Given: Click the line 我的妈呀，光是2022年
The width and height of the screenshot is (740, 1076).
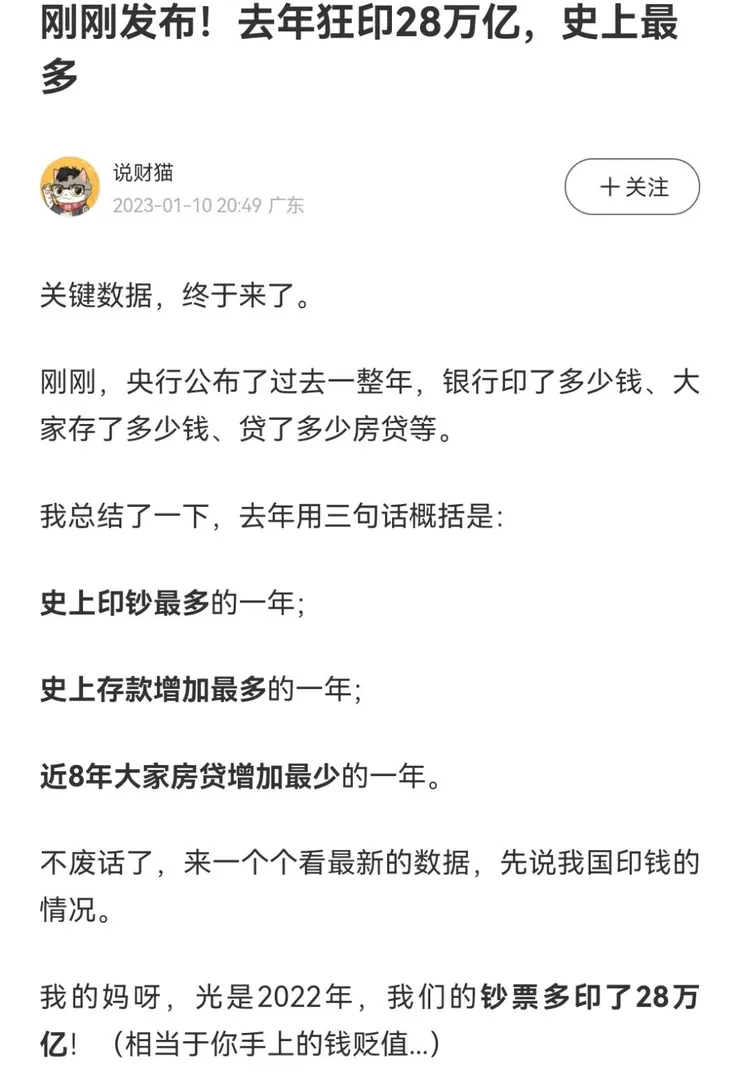Looking at the screenshot, I should [x=190, y=989].
